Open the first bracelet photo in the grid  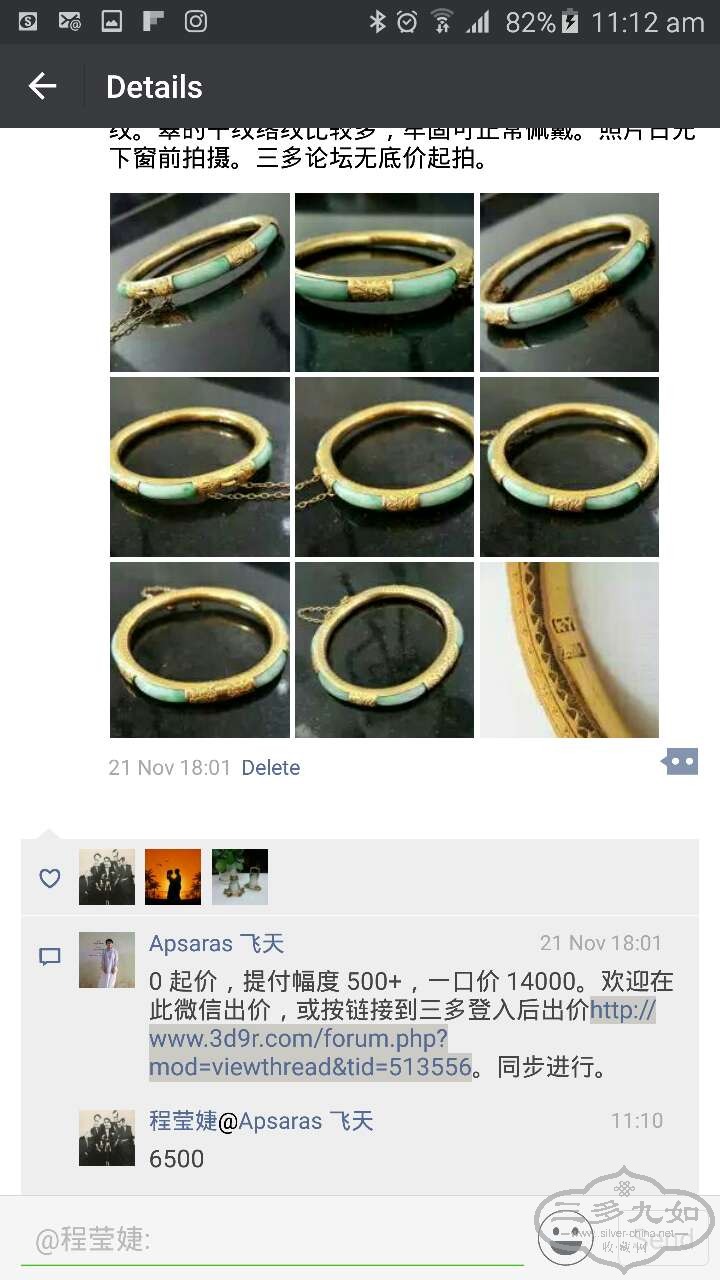point(199,282)
